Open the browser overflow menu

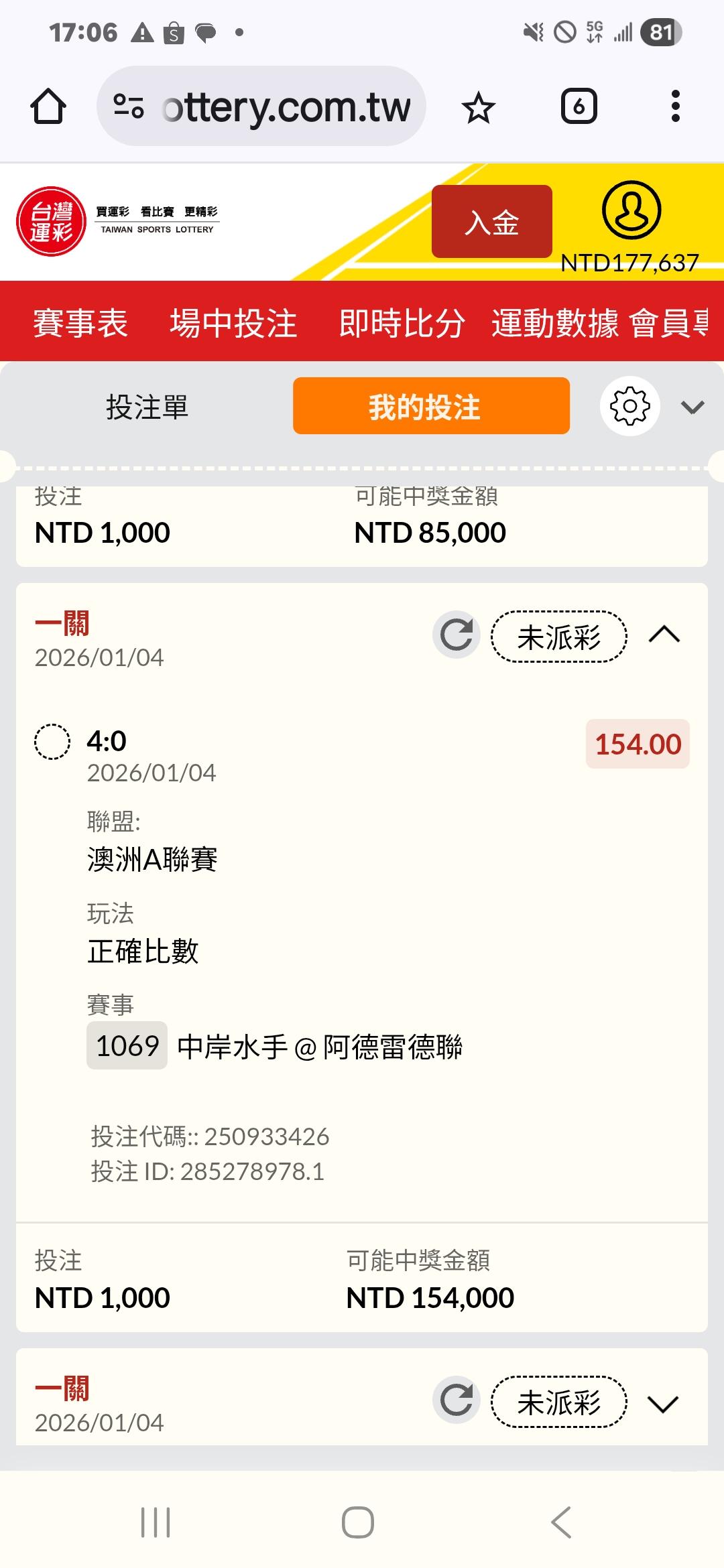point(675,107)
